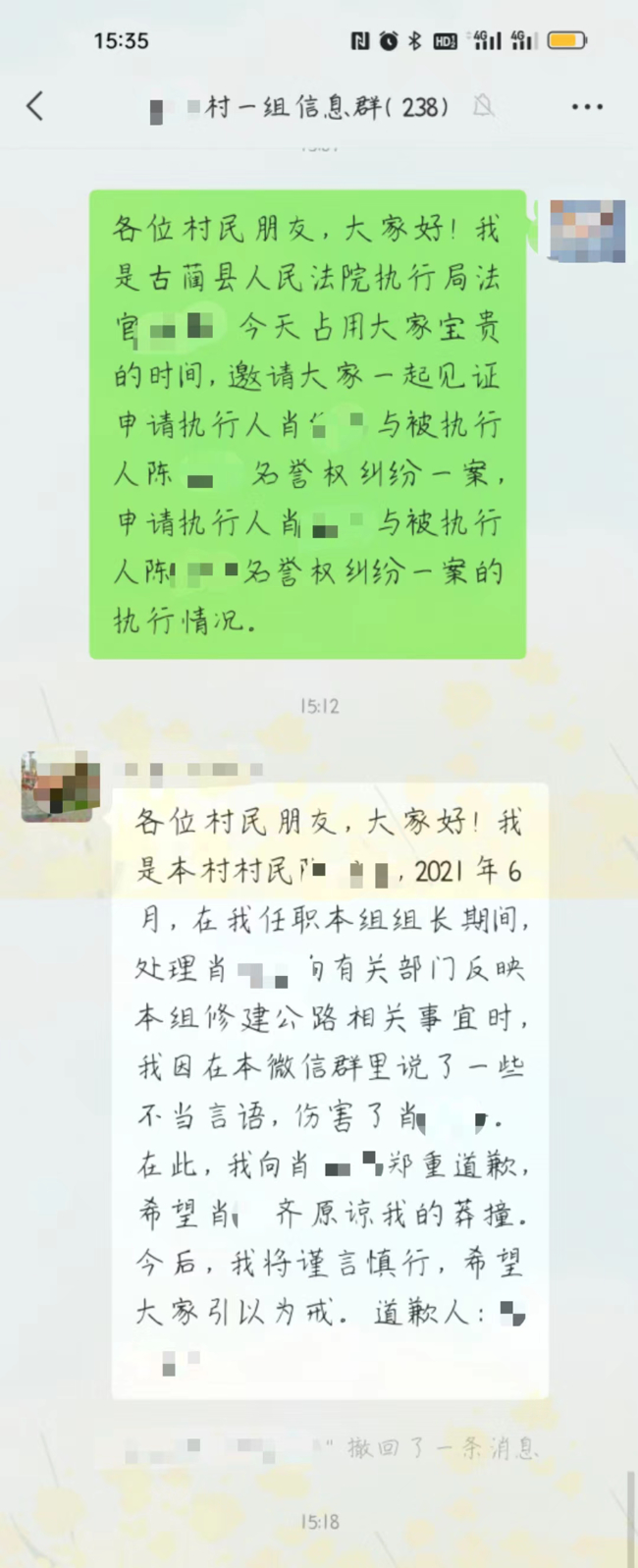Open the sender avatar beside the green message

[587, 231]
